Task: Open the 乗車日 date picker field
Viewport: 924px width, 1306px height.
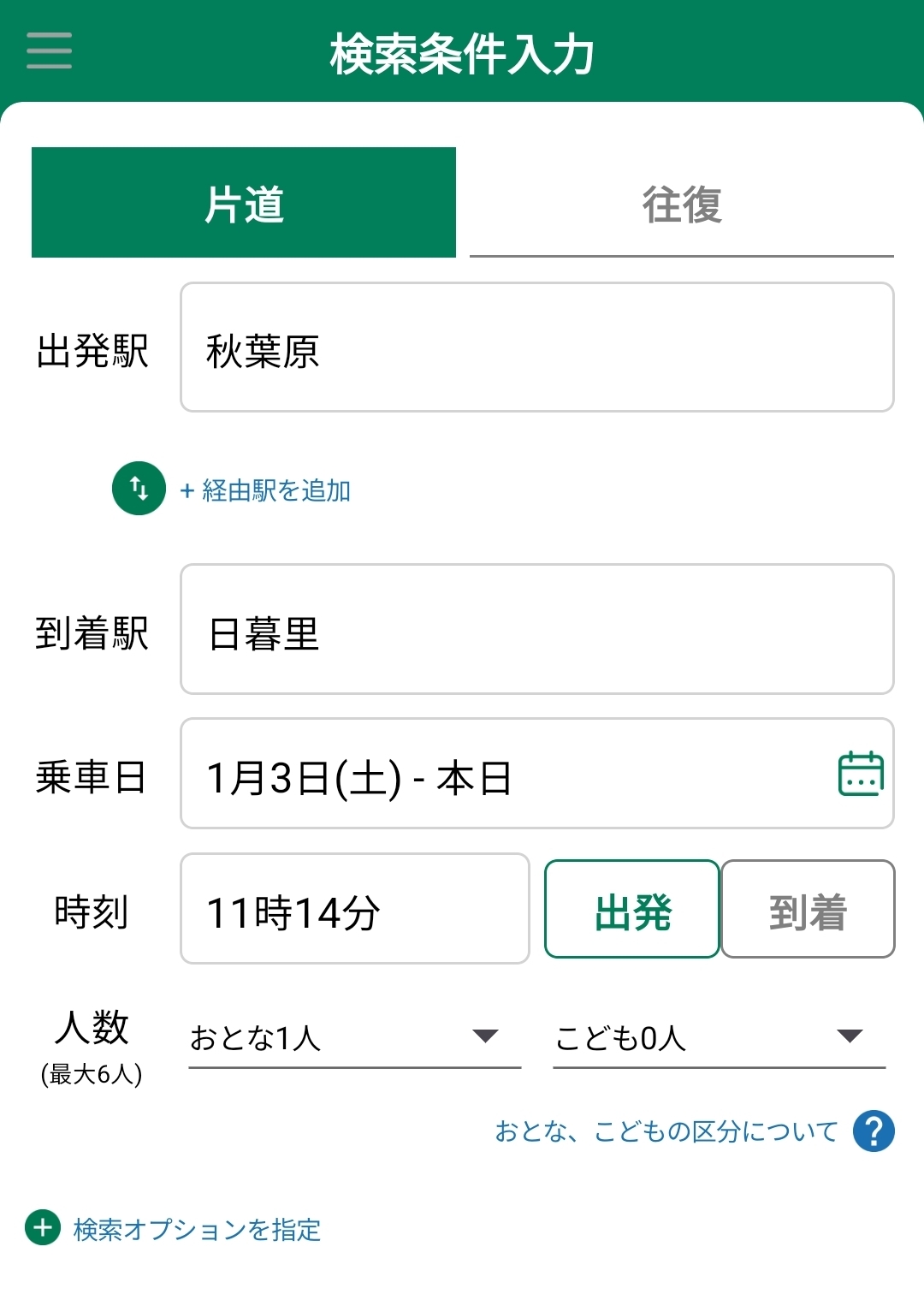Action: pos(505,774)
